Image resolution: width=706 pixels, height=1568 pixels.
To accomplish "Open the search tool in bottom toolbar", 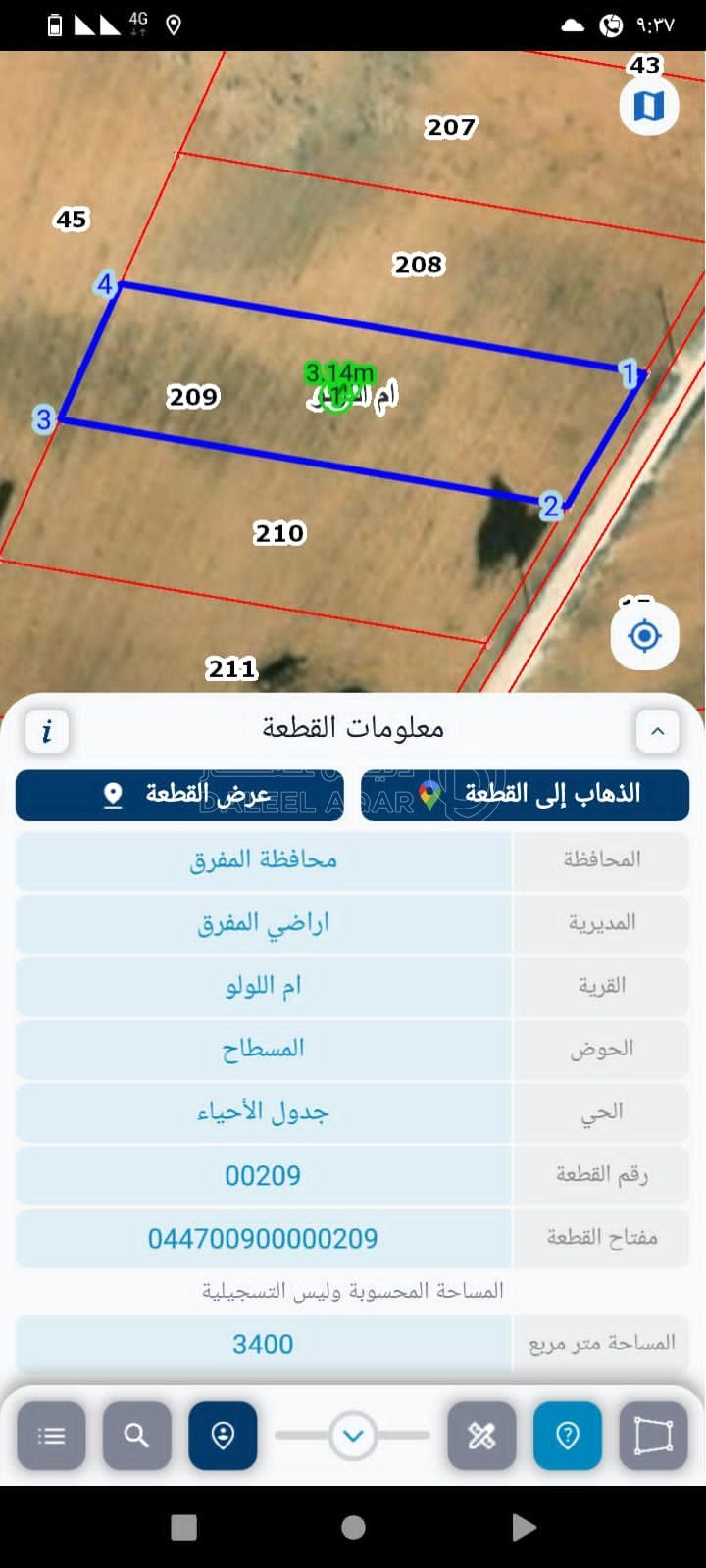I will 136,1436.
